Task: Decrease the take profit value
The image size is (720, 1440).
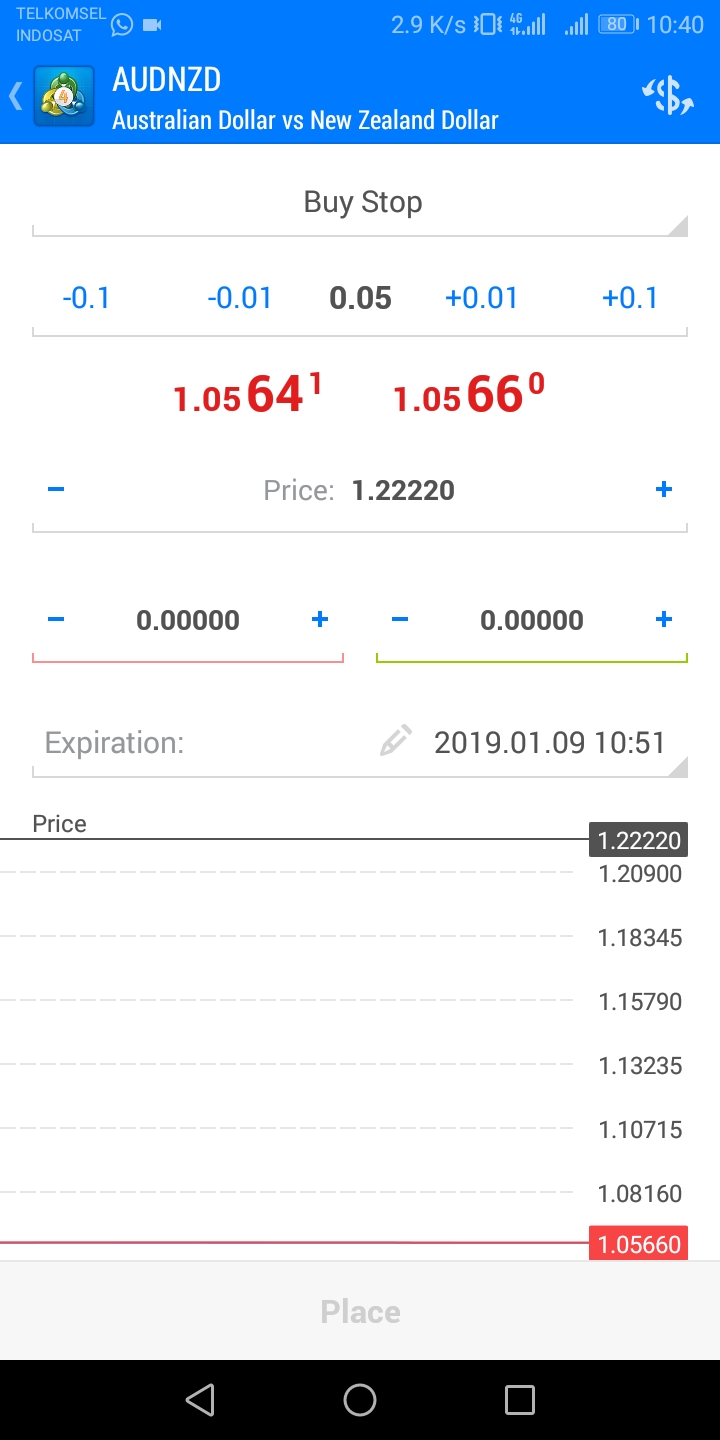Action: tap(400, 620)
